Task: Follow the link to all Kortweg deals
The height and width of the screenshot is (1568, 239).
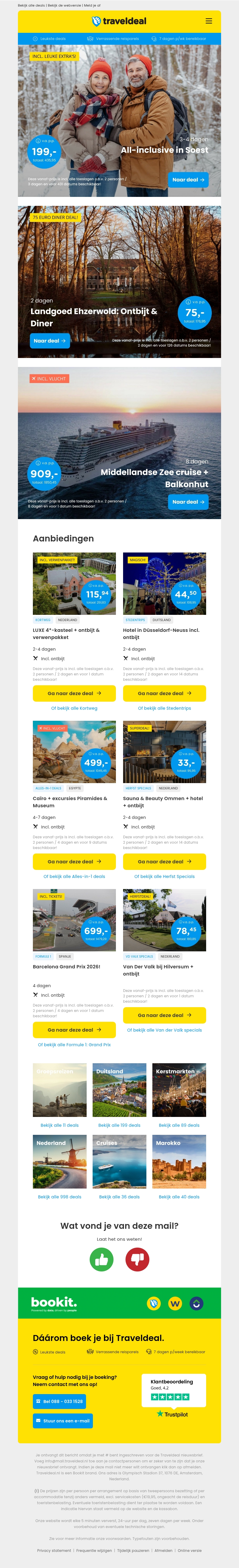Action: tap(74, 708)
